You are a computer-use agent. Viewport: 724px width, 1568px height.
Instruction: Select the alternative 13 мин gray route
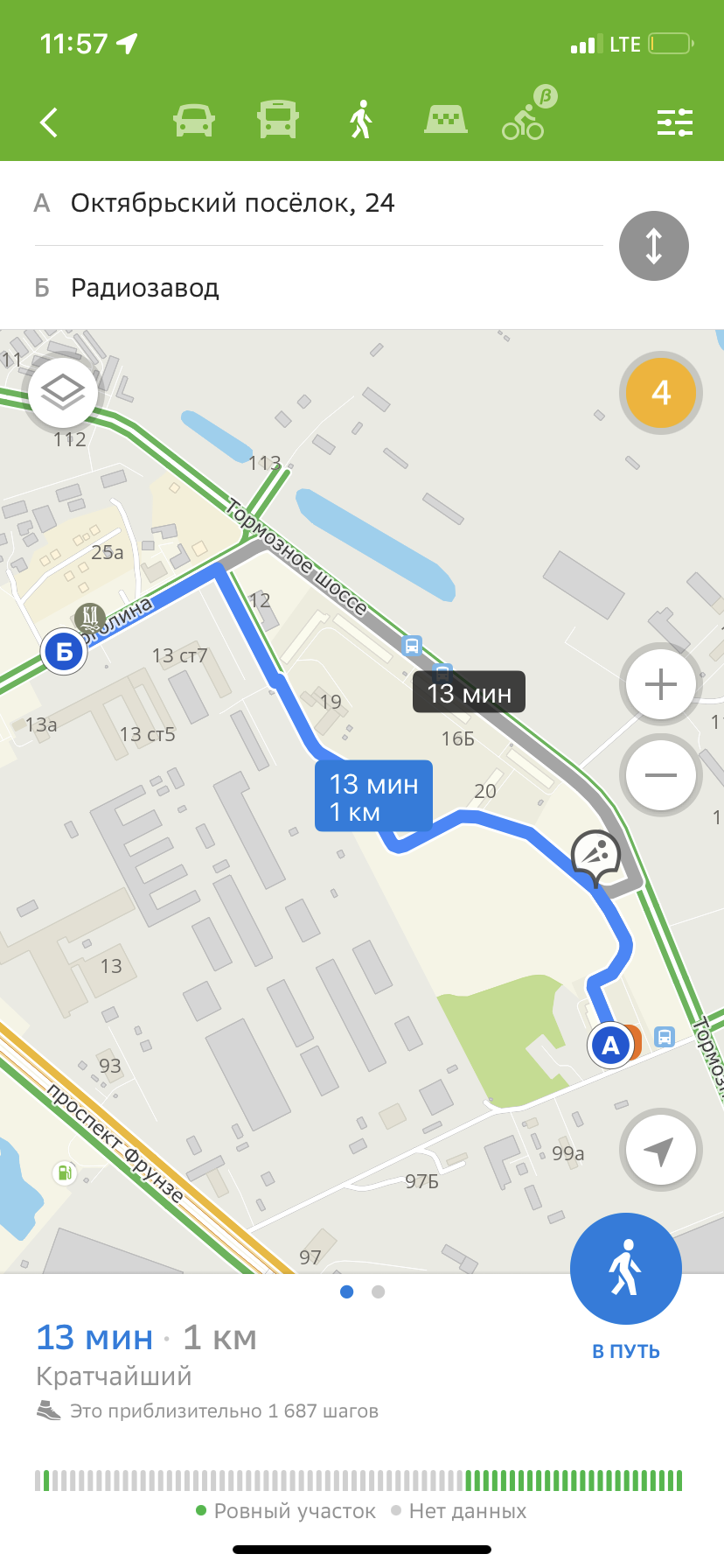point(470,693)
